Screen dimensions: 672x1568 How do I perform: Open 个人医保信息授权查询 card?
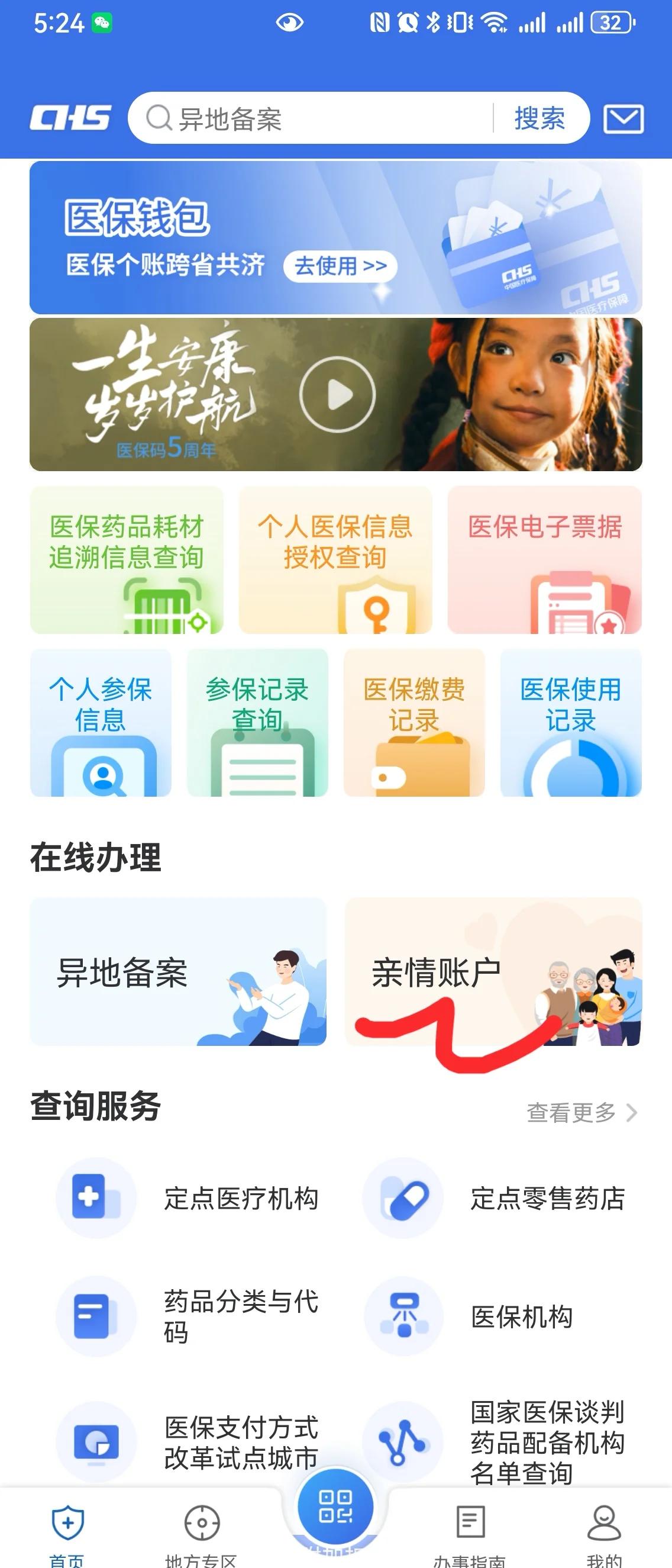click(335, 559)
